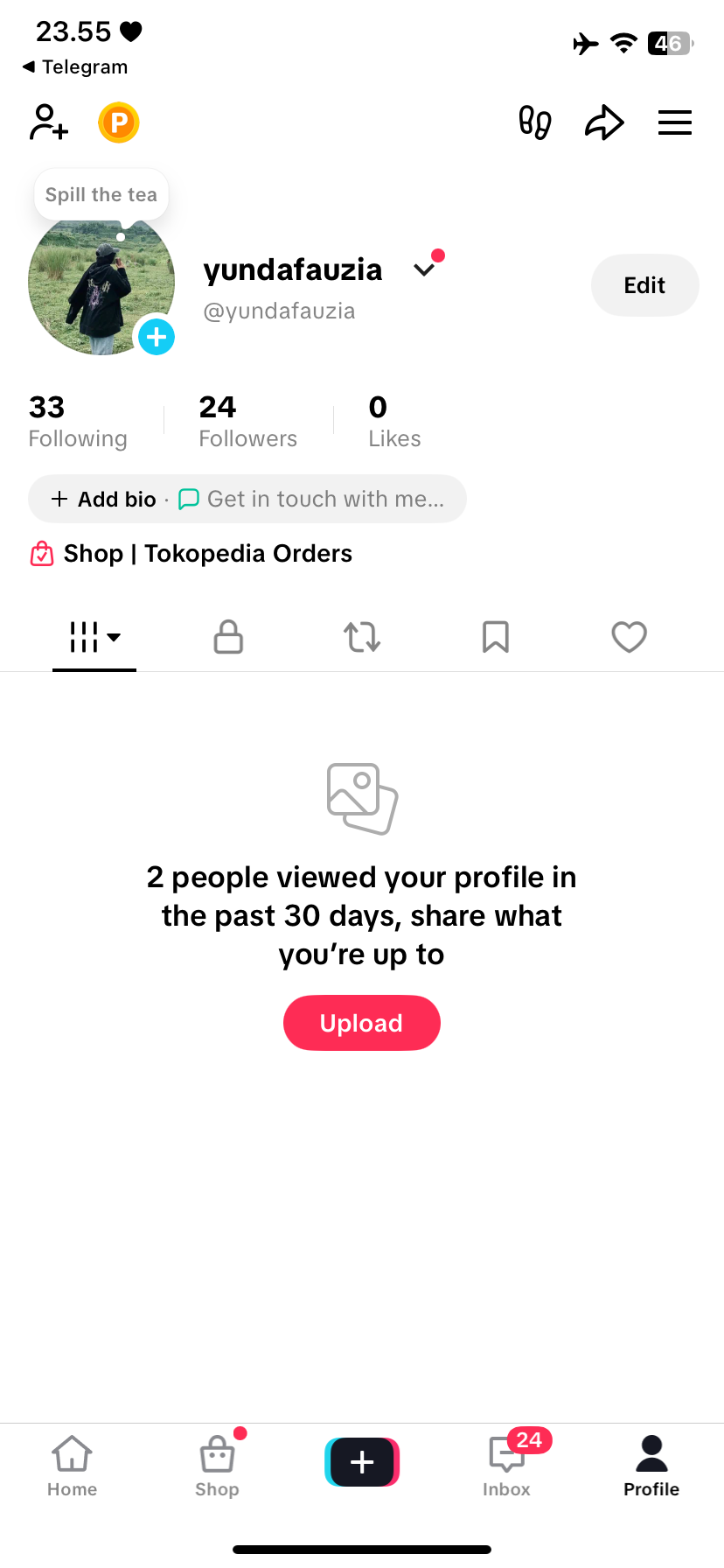Open the profile views footprints icon
Image resolution: width=724 pixels, height=1568 pixels.
pyautogui.click(x=534, y=122)
